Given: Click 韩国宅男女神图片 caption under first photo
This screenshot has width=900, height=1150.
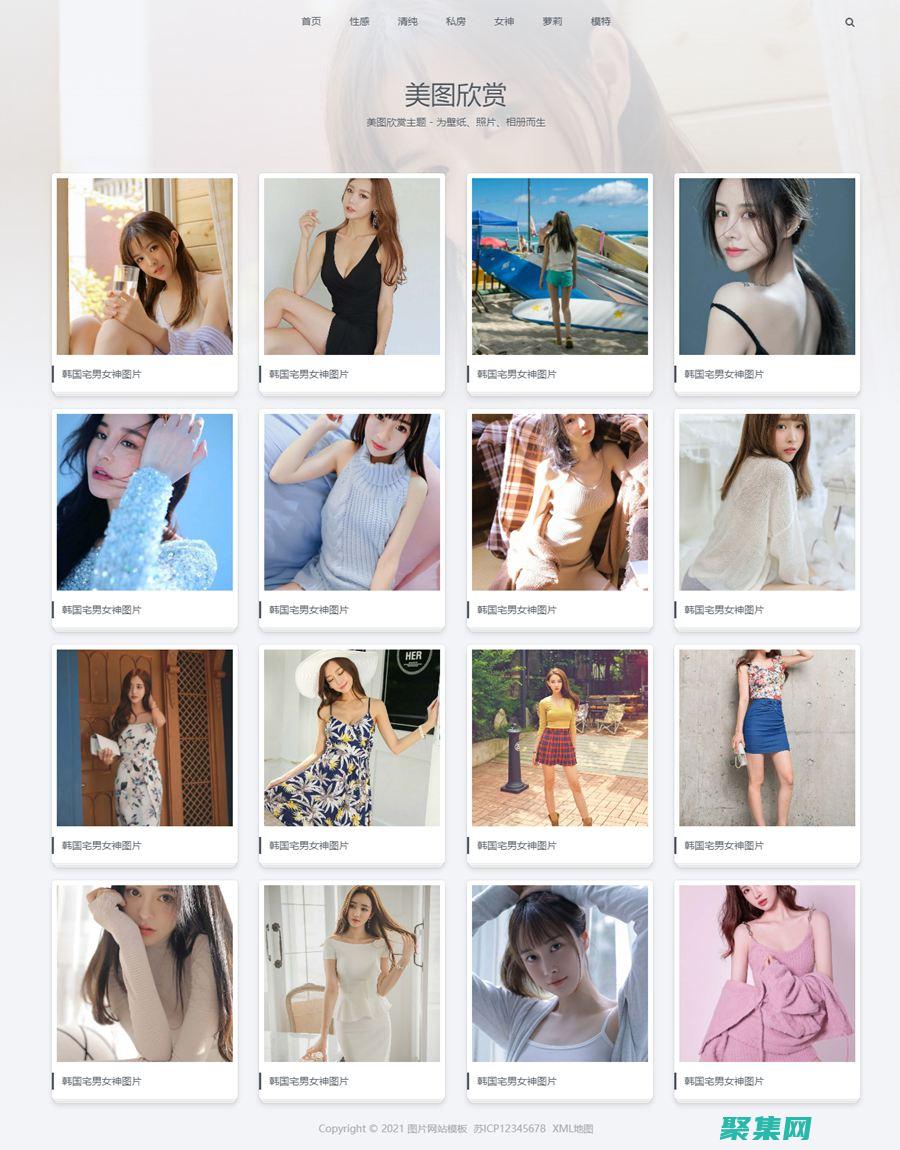Looking at the screenshot, I should pyautogui.click(x=101, y=373).
